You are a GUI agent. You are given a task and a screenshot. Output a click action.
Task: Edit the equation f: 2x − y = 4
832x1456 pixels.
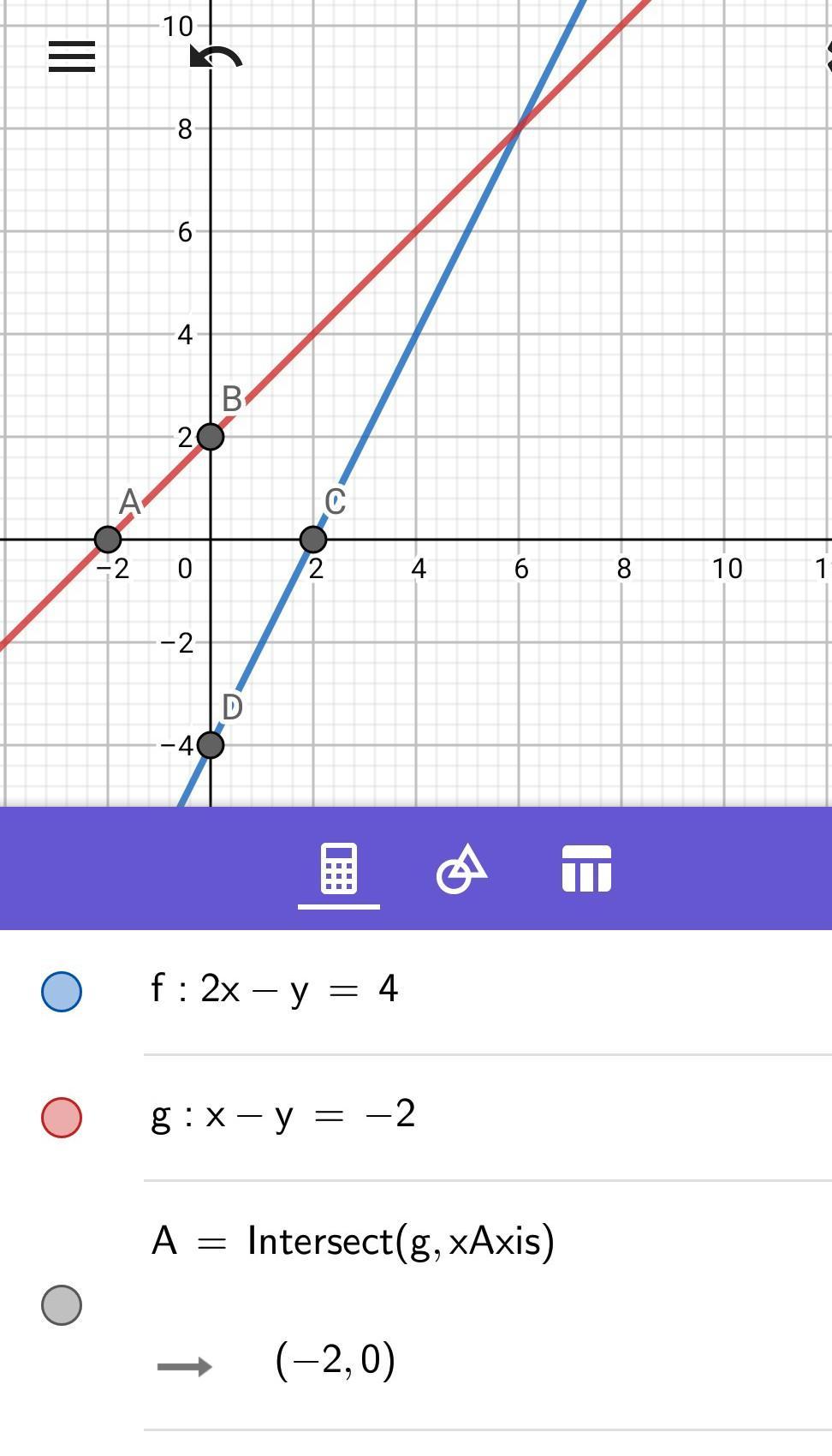click(x=275, y=989)
